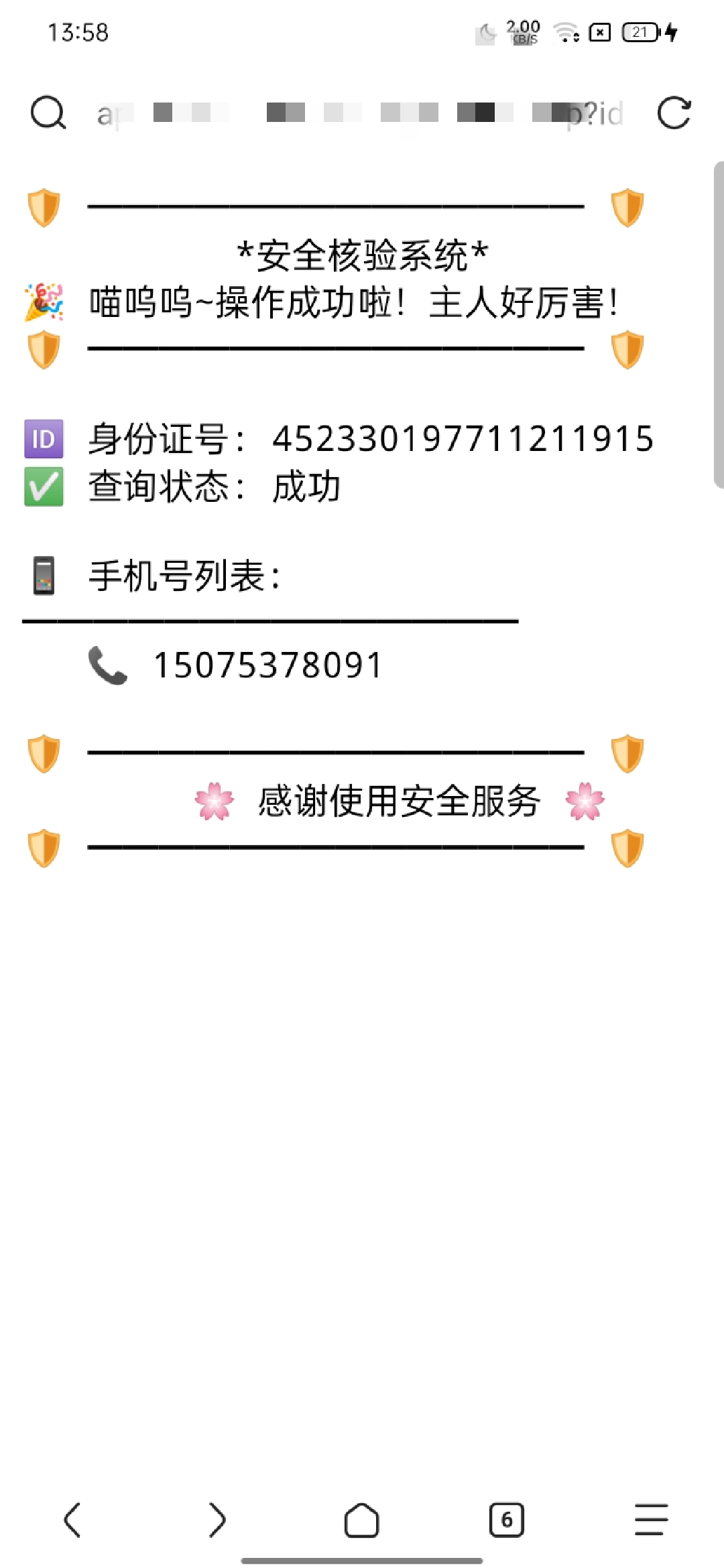Reload the current page
This screenshot has width=724, height=1568.
[674, 113]
